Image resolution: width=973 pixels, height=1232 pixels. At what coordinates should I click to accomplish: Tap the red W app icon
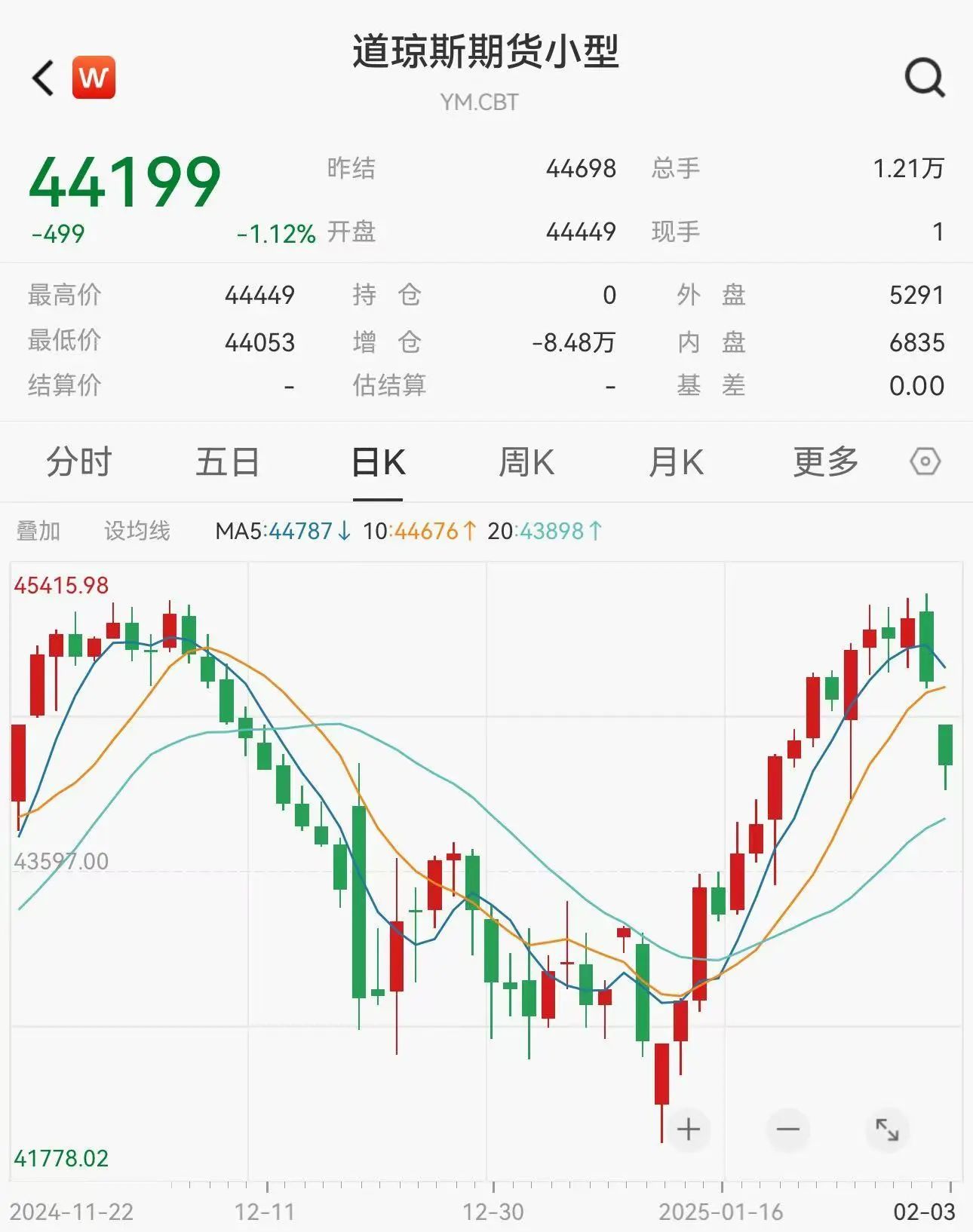point(94,78)
